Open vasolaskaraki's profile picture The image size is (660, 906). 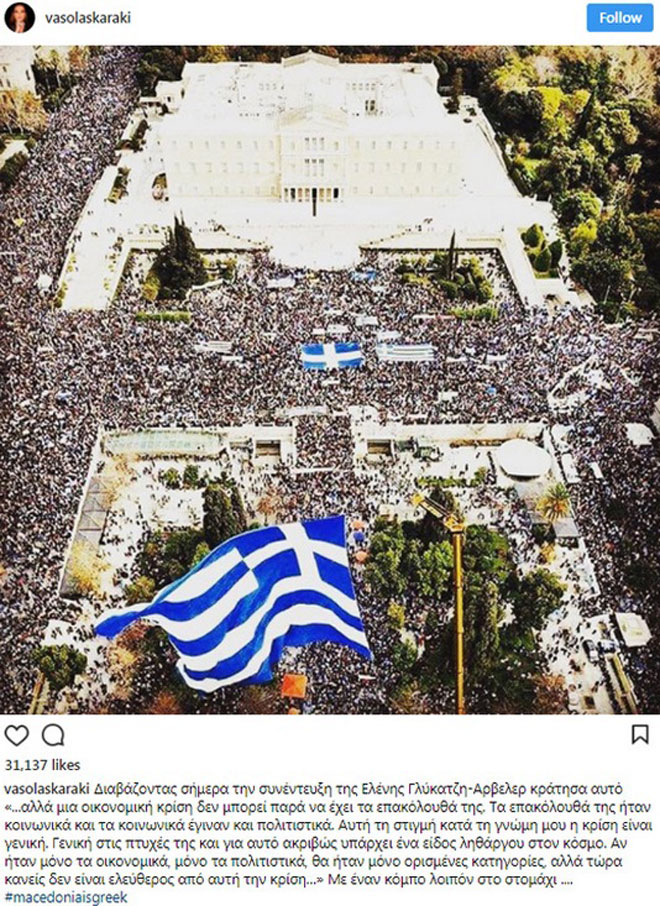pyautogui.click(x=24, y=19)
